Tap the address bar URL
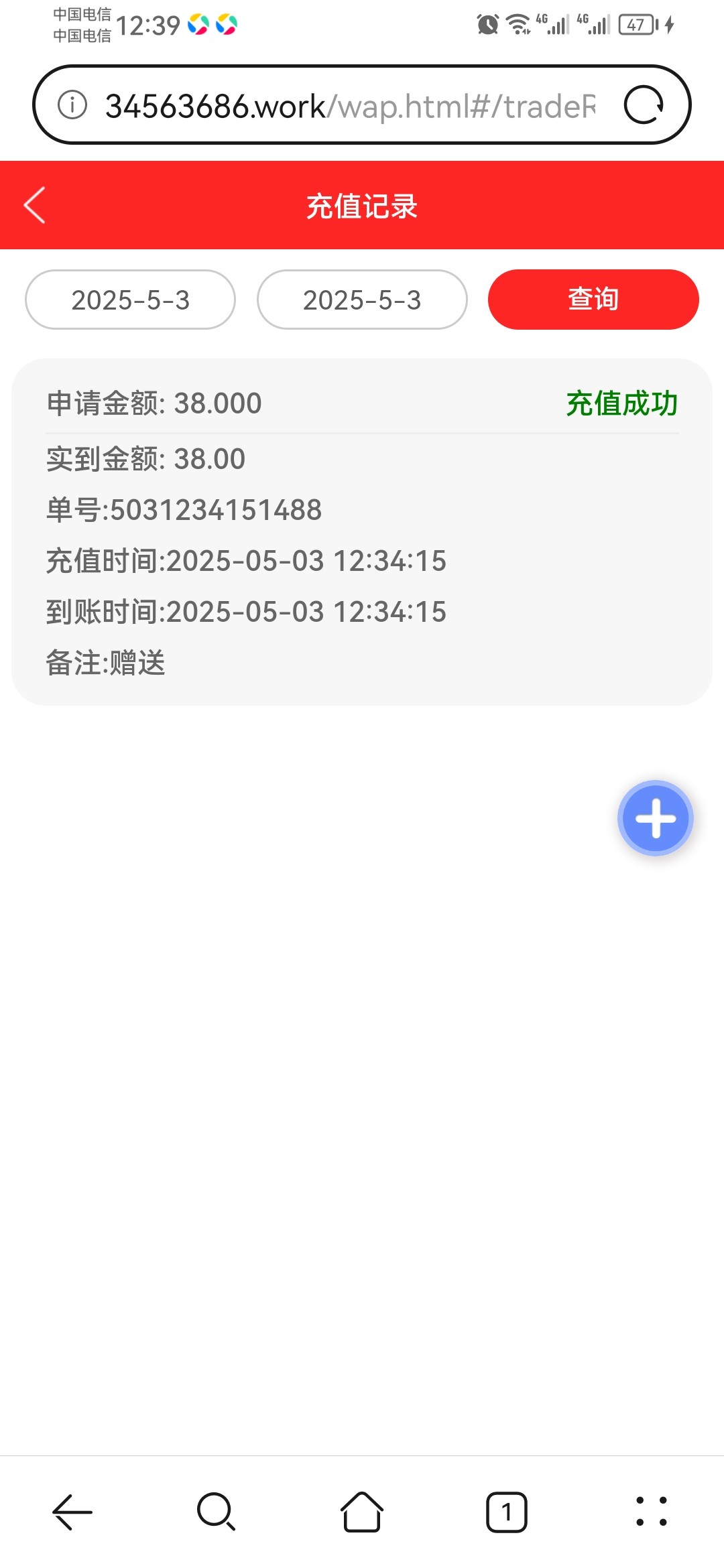Viewport: 724px width, 1568px height. (x=349, y=106)
